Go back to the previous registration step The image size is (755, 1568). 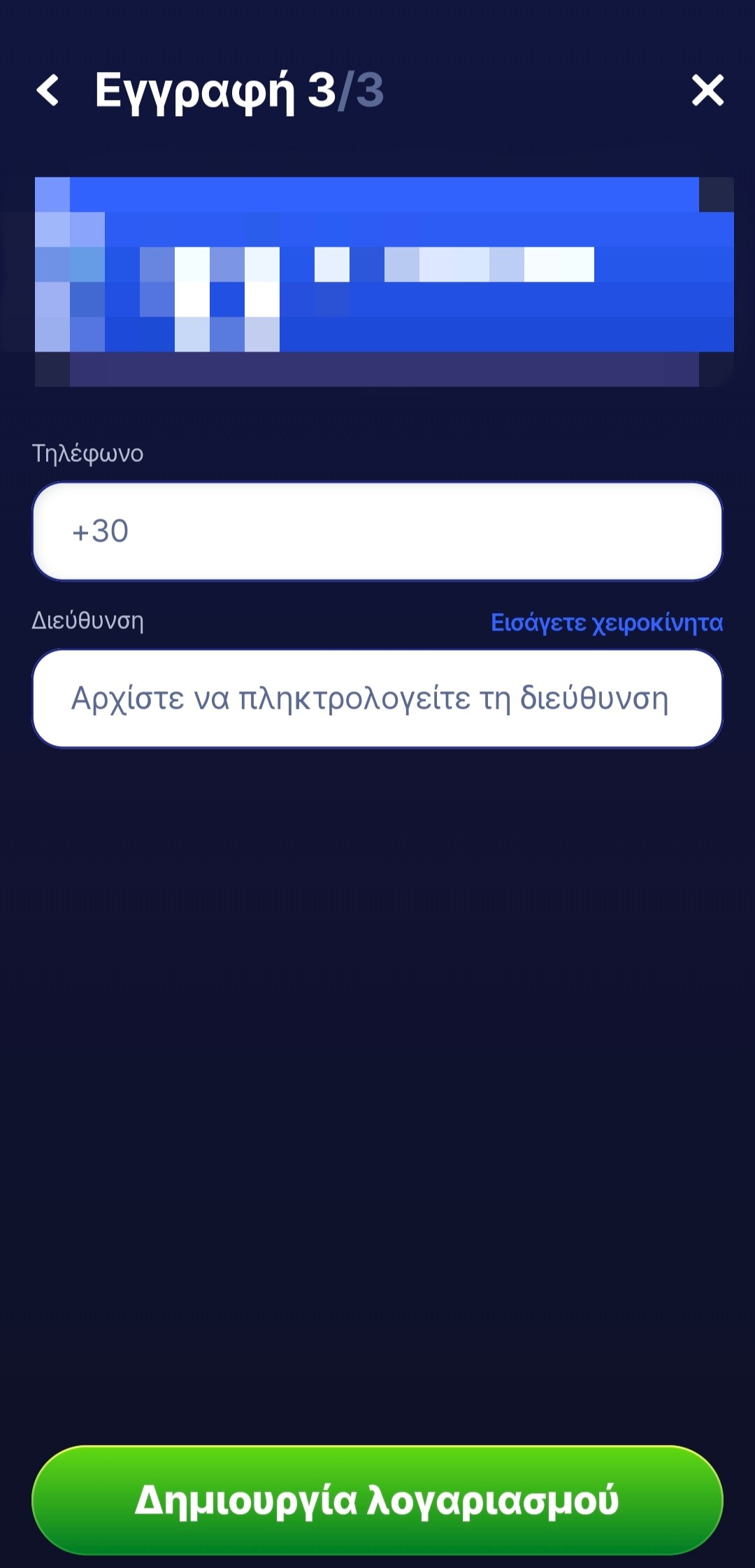tap(48, 90)
